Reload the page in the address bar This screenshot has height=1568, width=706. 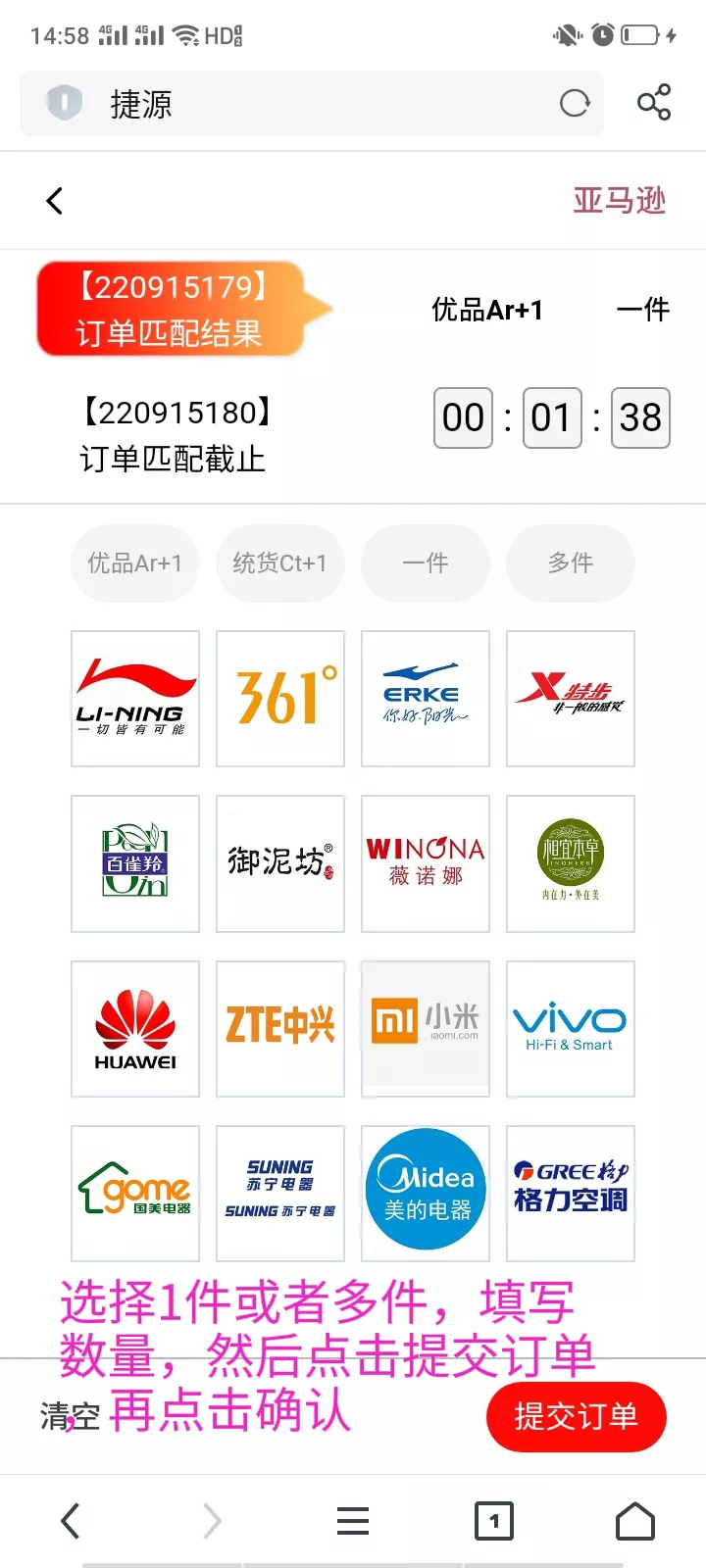point(575,103)
